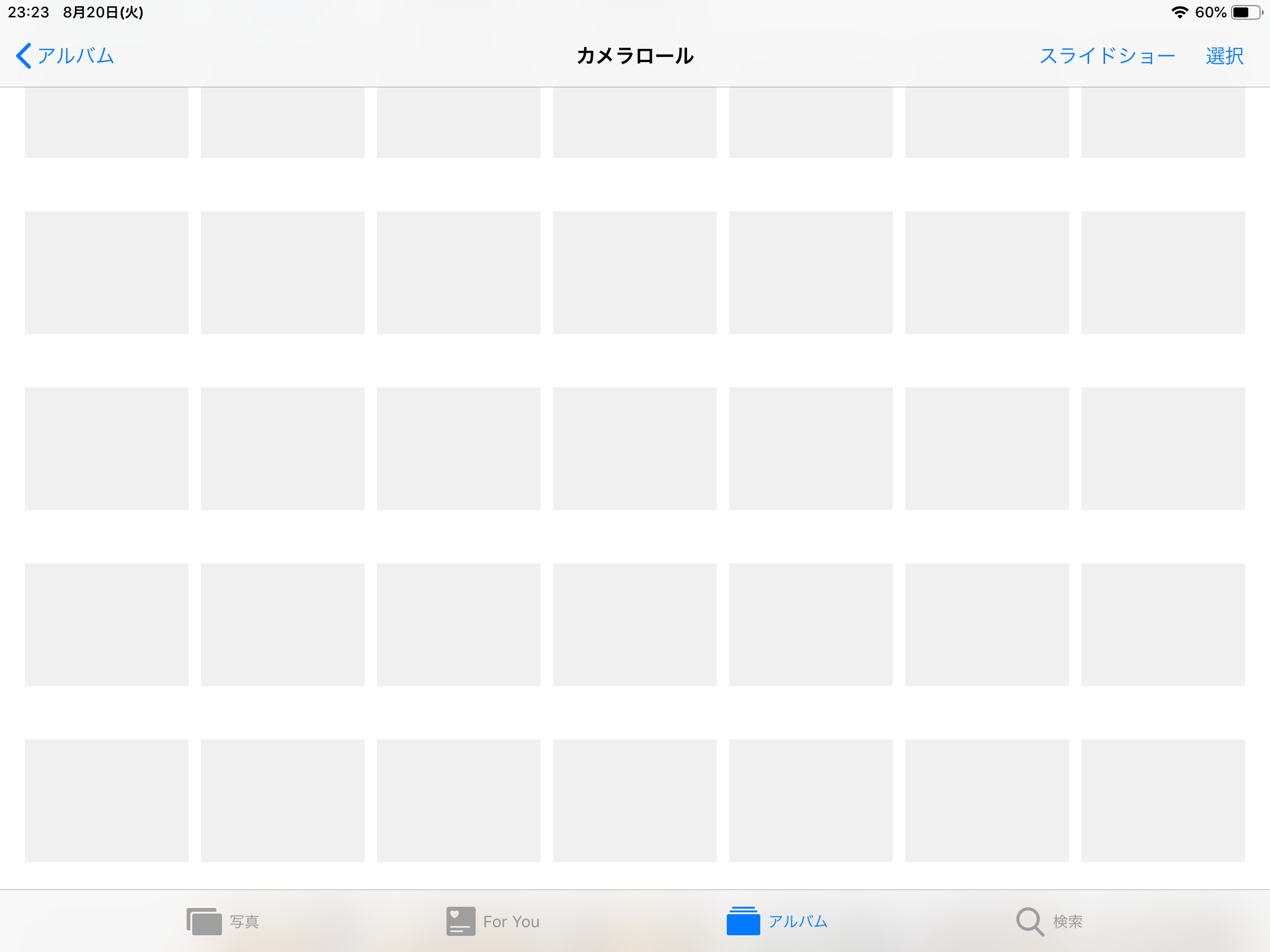The height and width of the screenshot is (952, 1270).
Task: Open the 検索 tab
Action: [1049, 921]
